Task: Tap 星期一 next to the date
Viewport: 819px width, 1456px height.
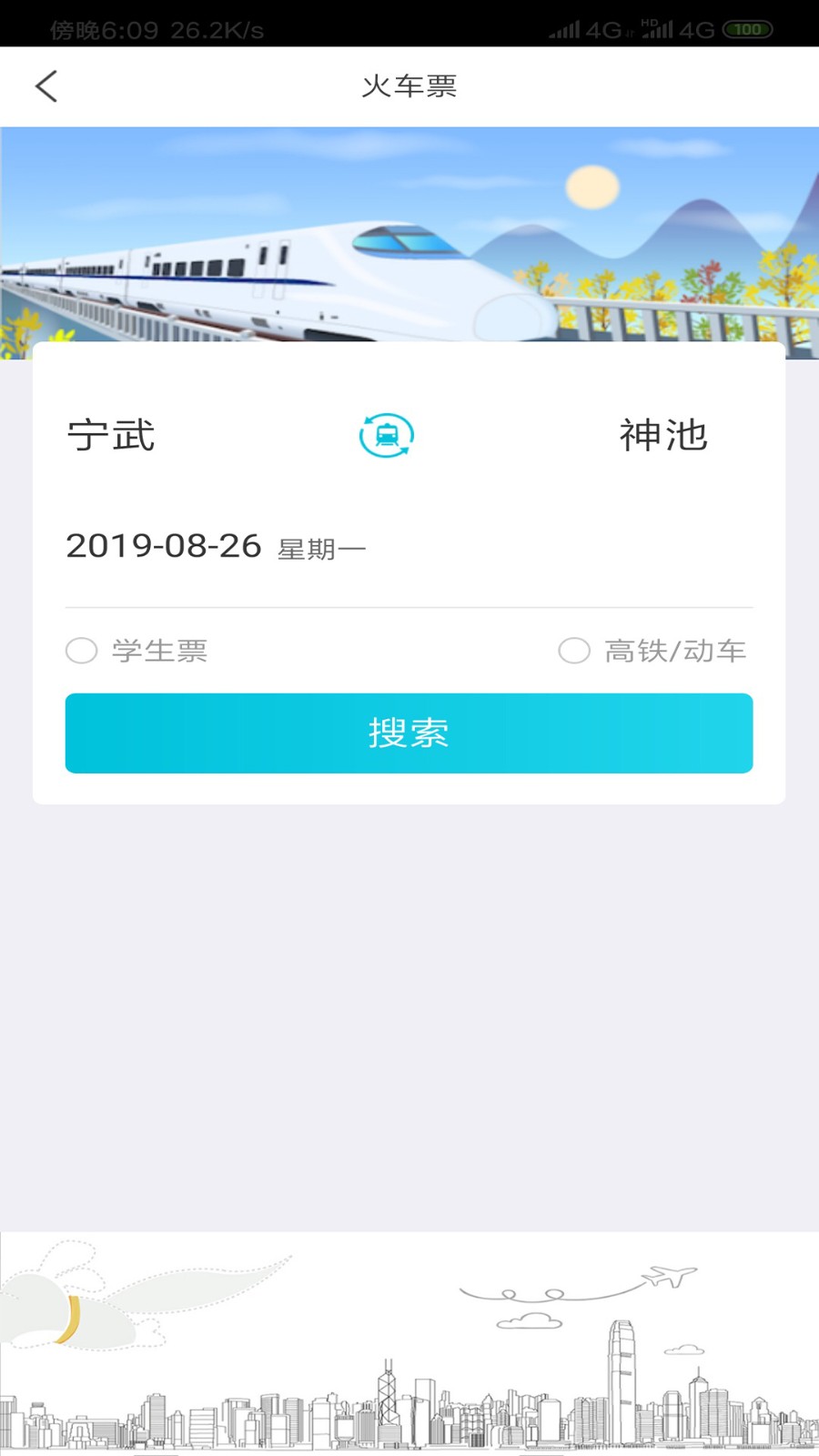Action: pos(323,549)
